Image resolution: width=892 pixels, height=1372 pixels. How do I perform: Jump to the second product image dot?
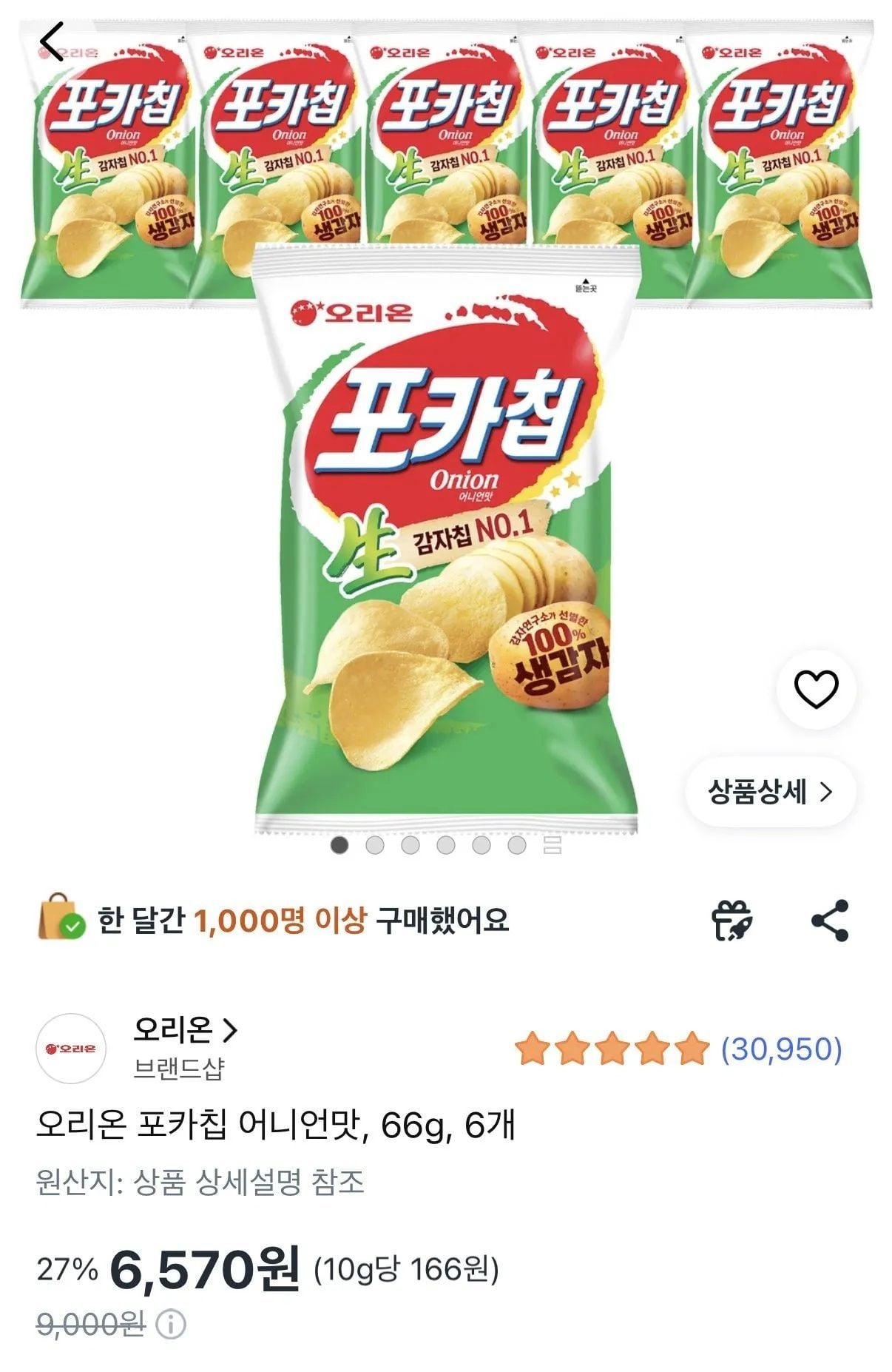375,844
